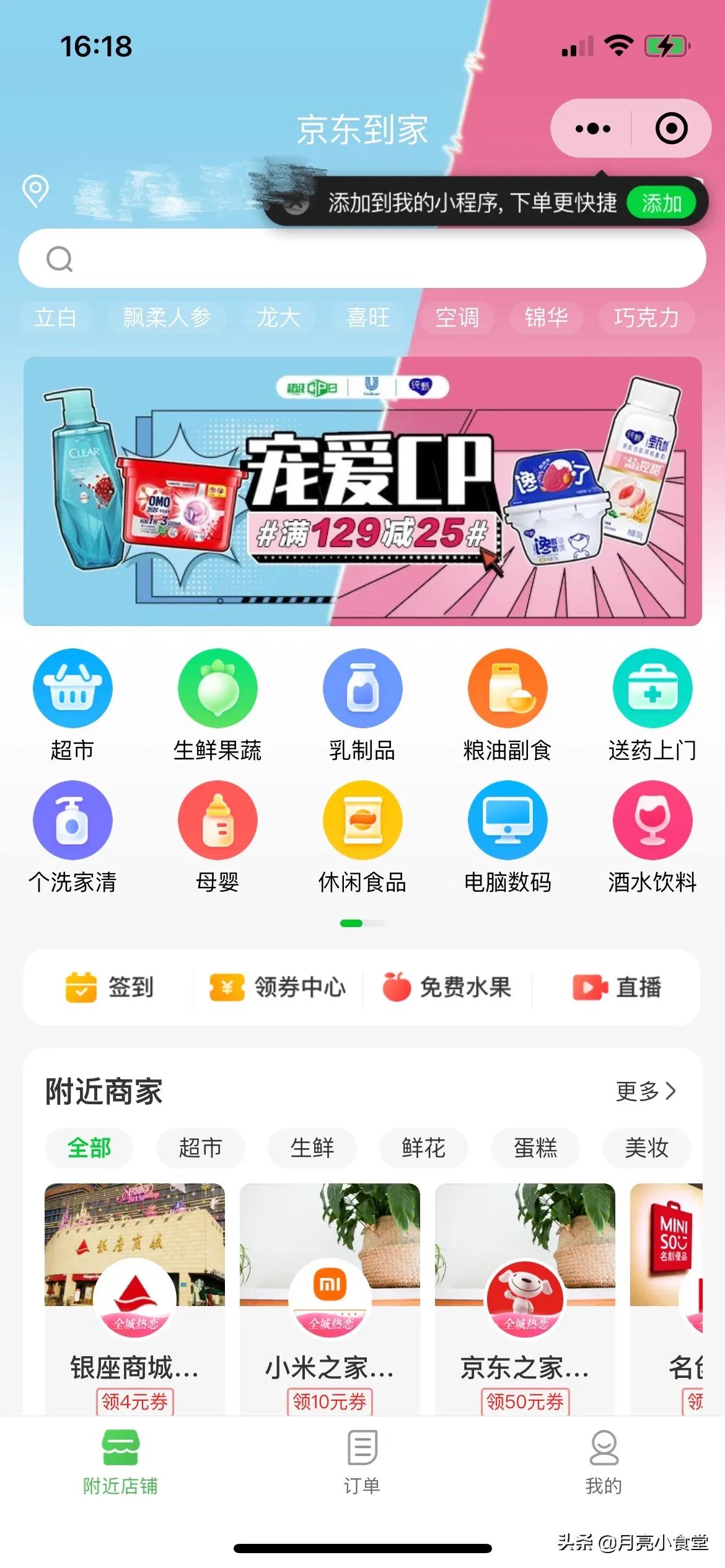Open the 超市 category icon
Screen dimensions: 725x1568
[x=72, y=687]
